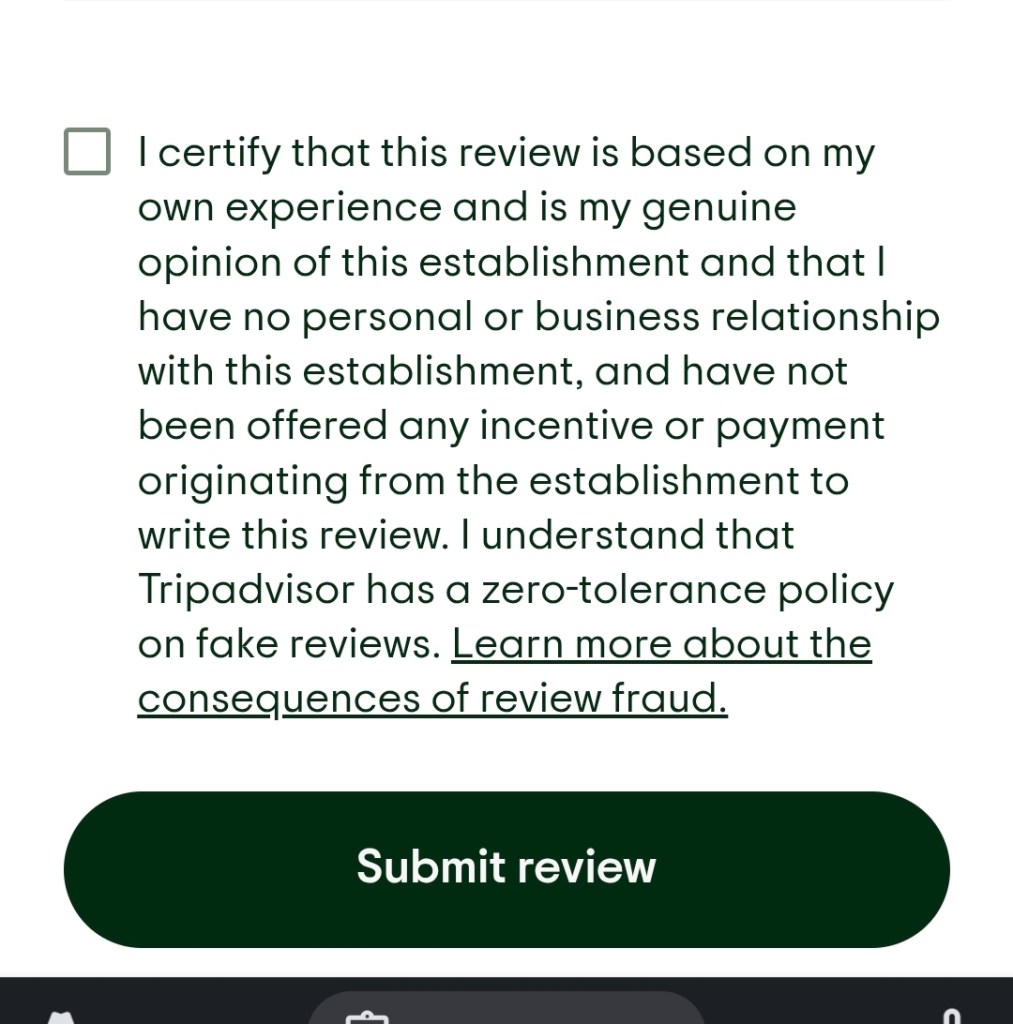
Task: Check the review certification checkbox
Action: (87, 152)
